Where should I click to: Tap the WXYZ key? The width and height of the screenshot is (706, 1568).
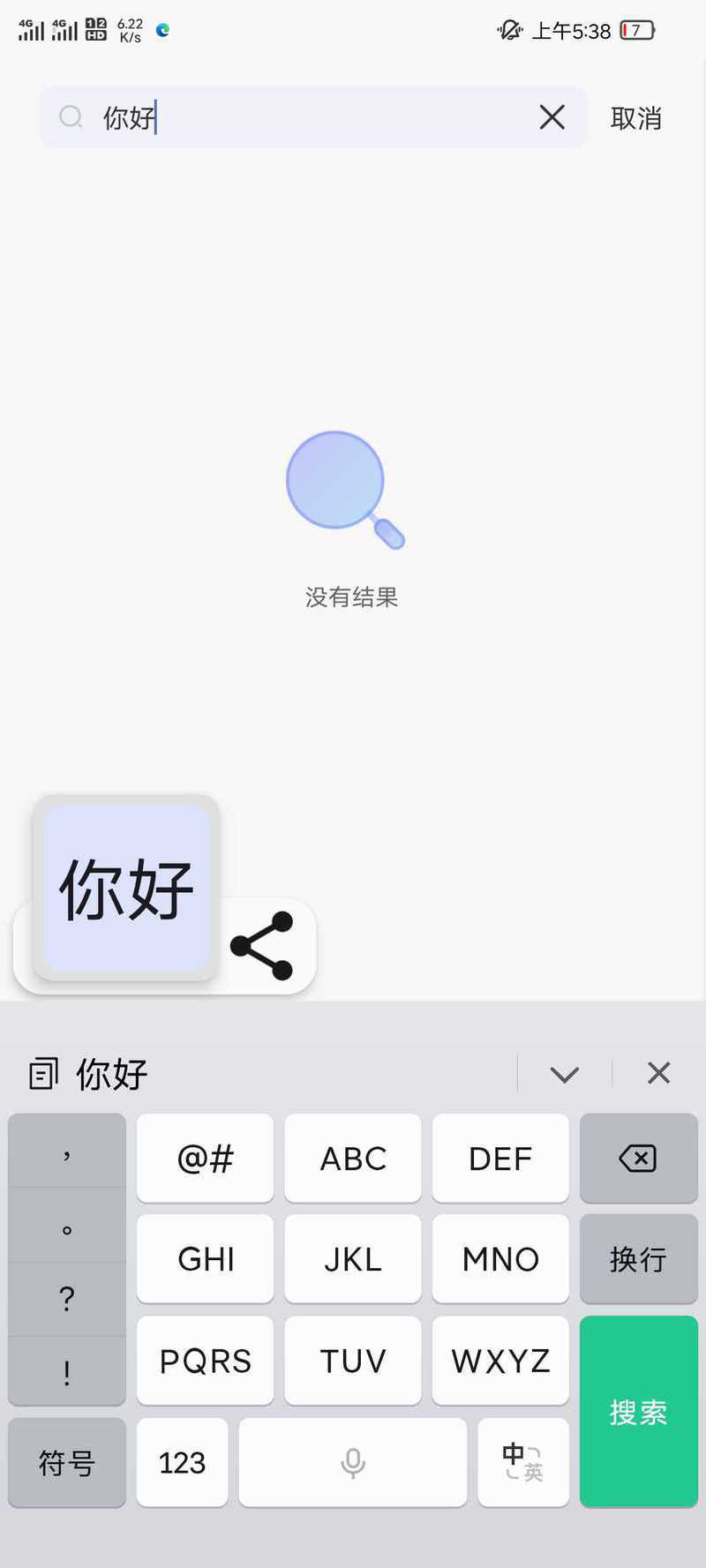[500, 1360]
